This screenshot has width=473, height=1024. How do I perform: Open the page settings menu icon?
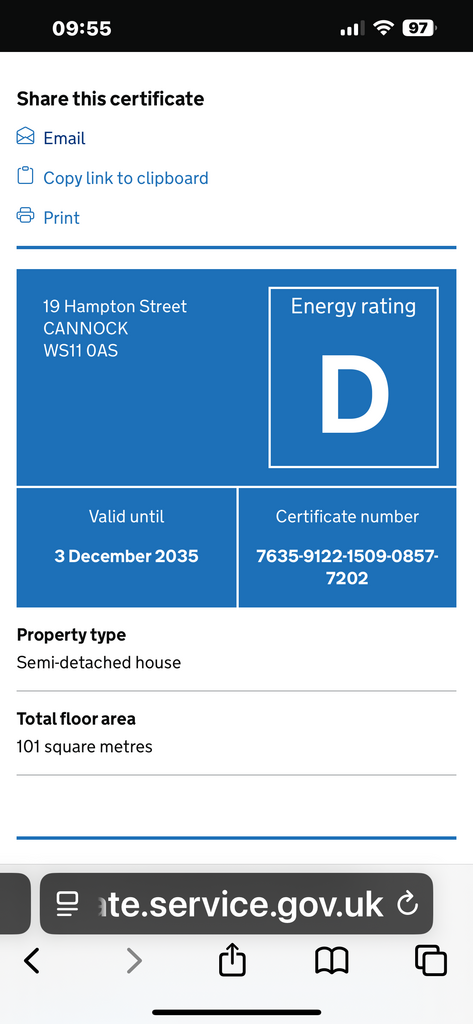[67, 904]
